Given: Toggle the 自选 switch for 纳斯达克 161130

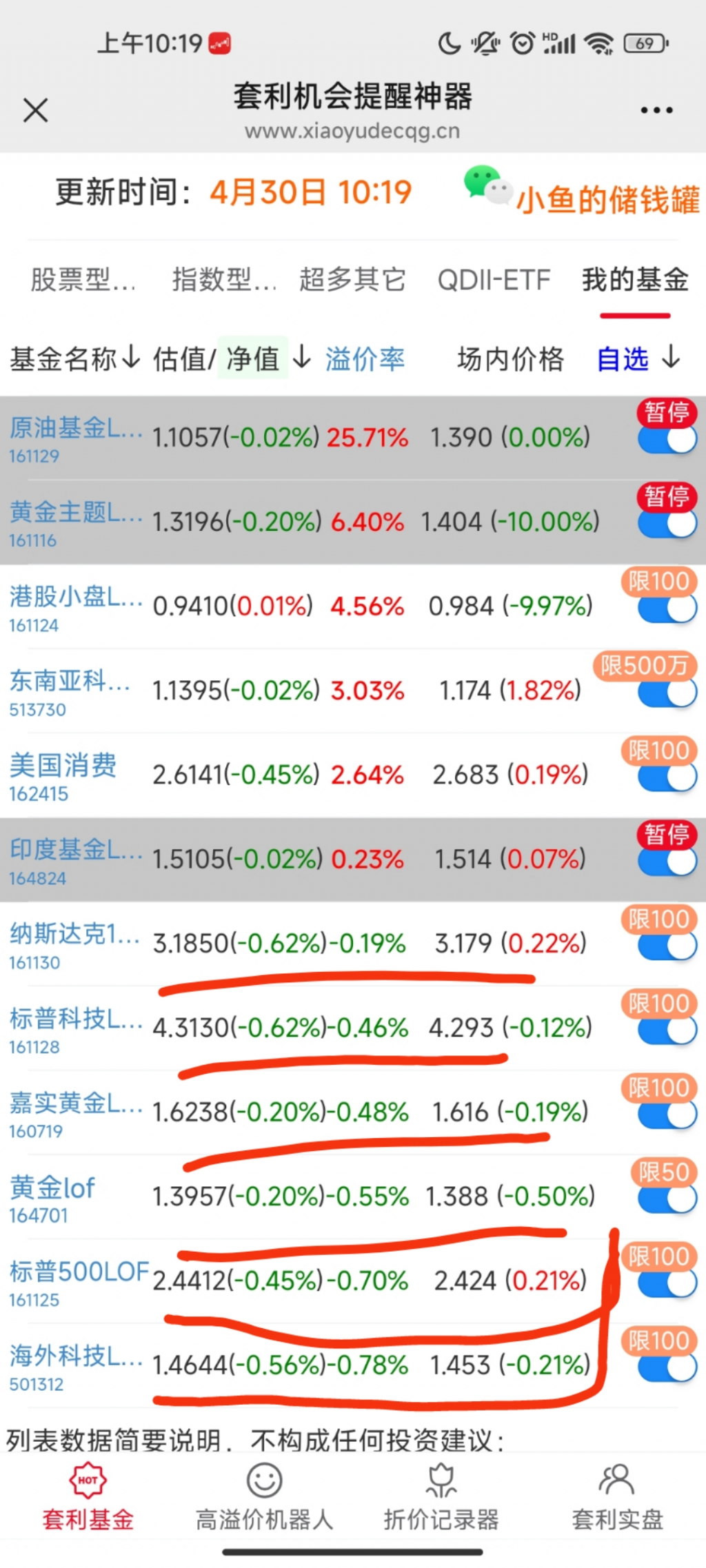Looking at the screenshot, I should [667, 946].
